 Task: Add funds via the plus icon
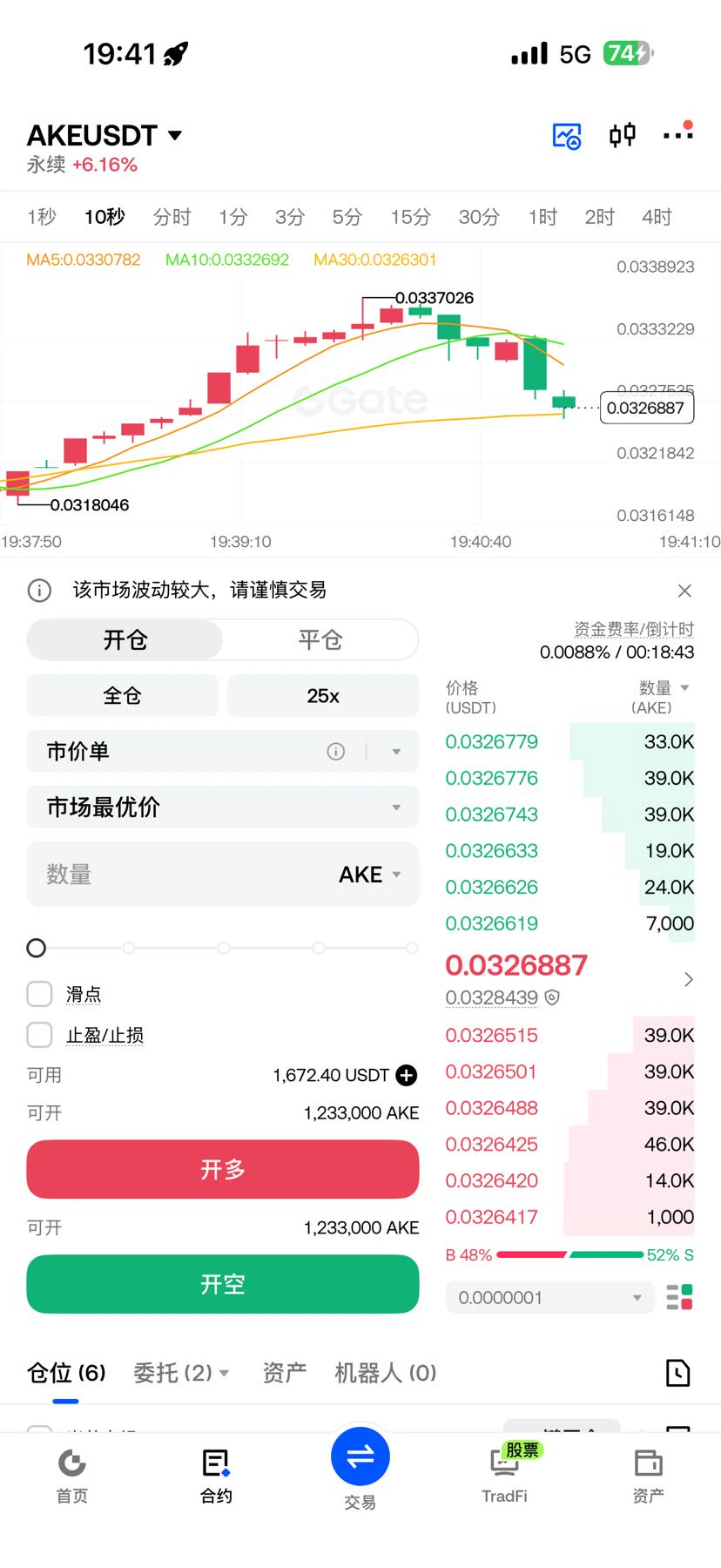click(407, 1075)
